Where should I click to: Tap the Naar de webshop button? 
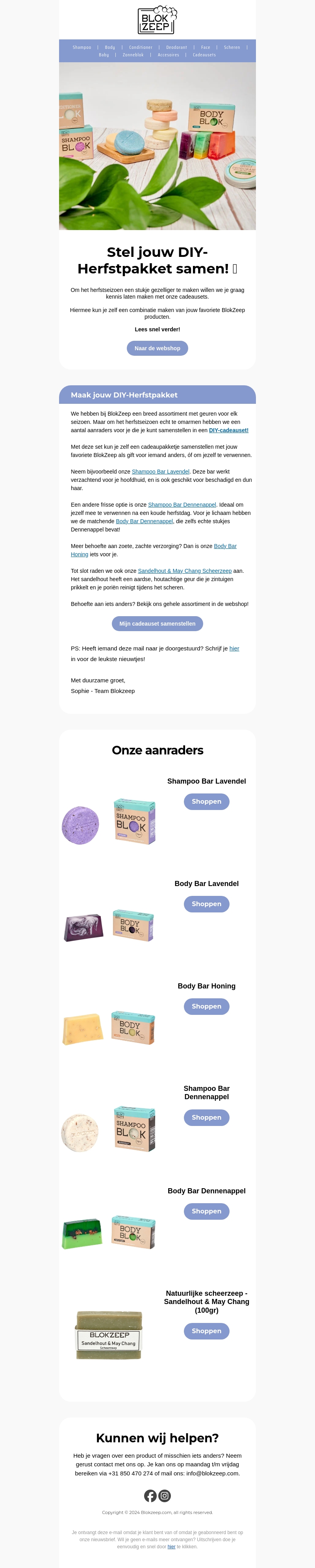coord(157,348)
